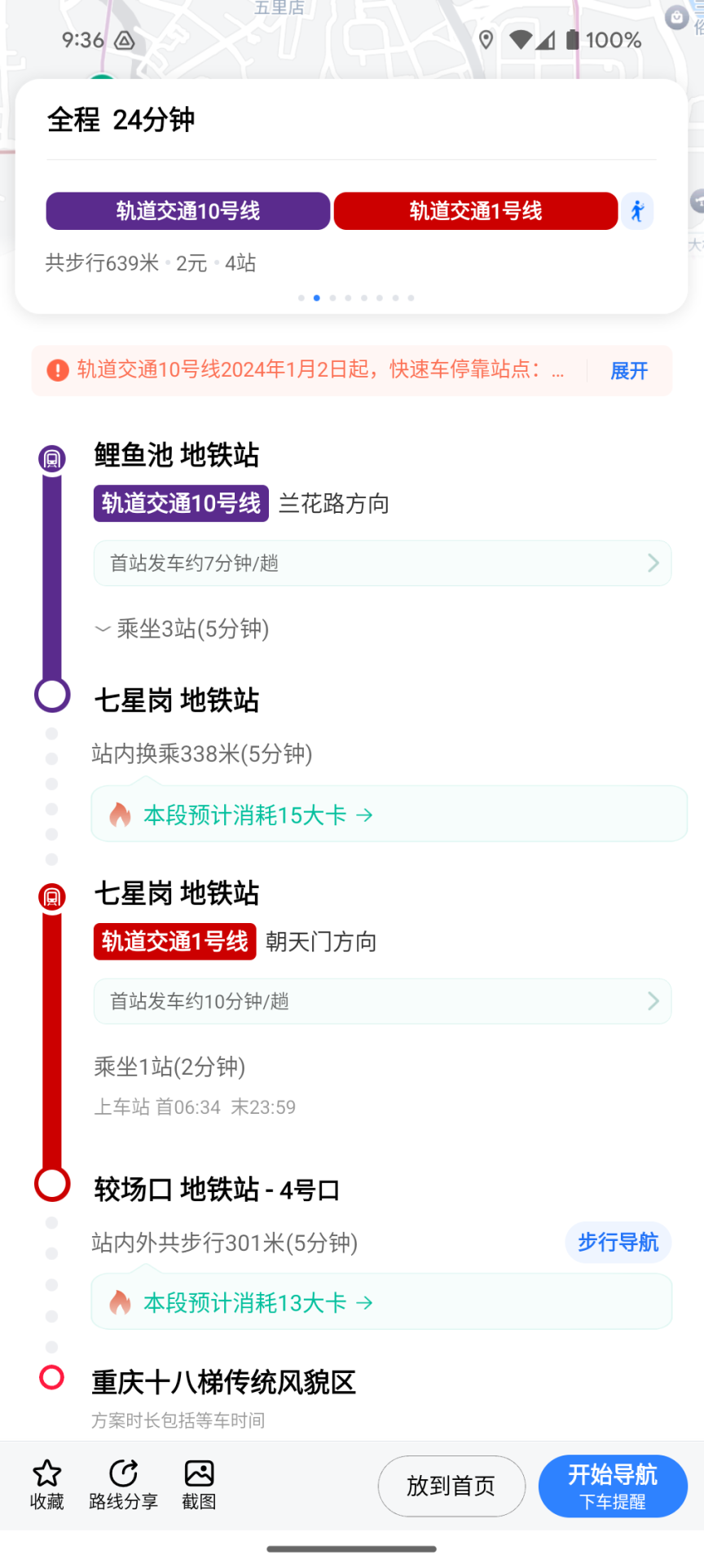Image resolution: width=704 pixels, height=1568 pixels.
Task: Expand the 乘坐3站 stops list
Action: (183, 629)
